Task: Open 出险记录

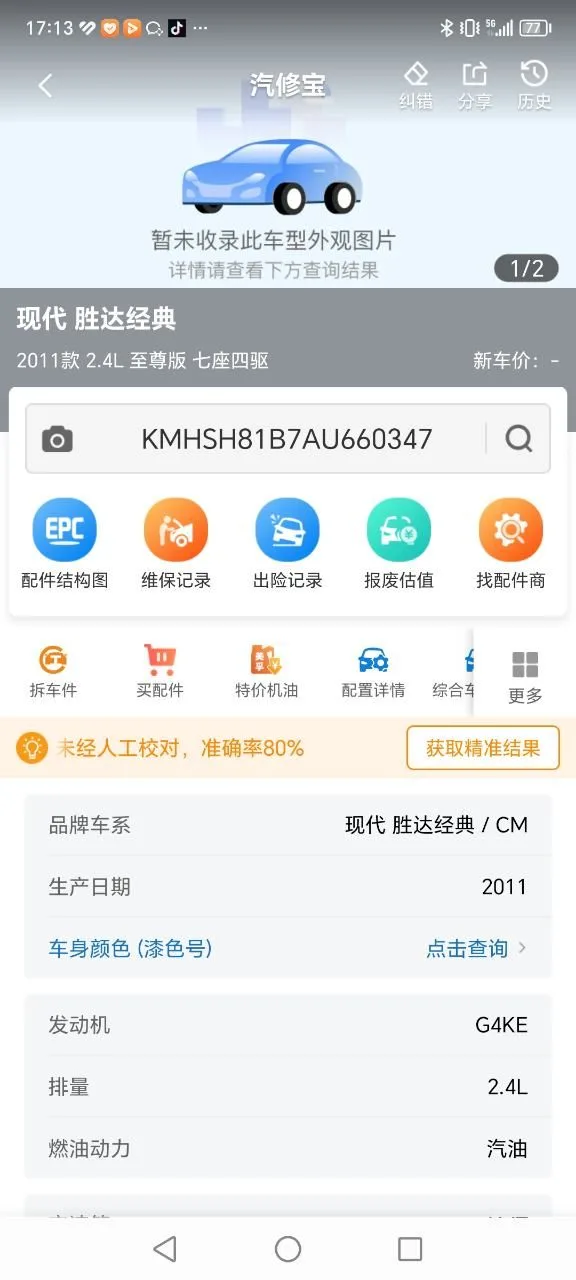Action: point(287,544)
